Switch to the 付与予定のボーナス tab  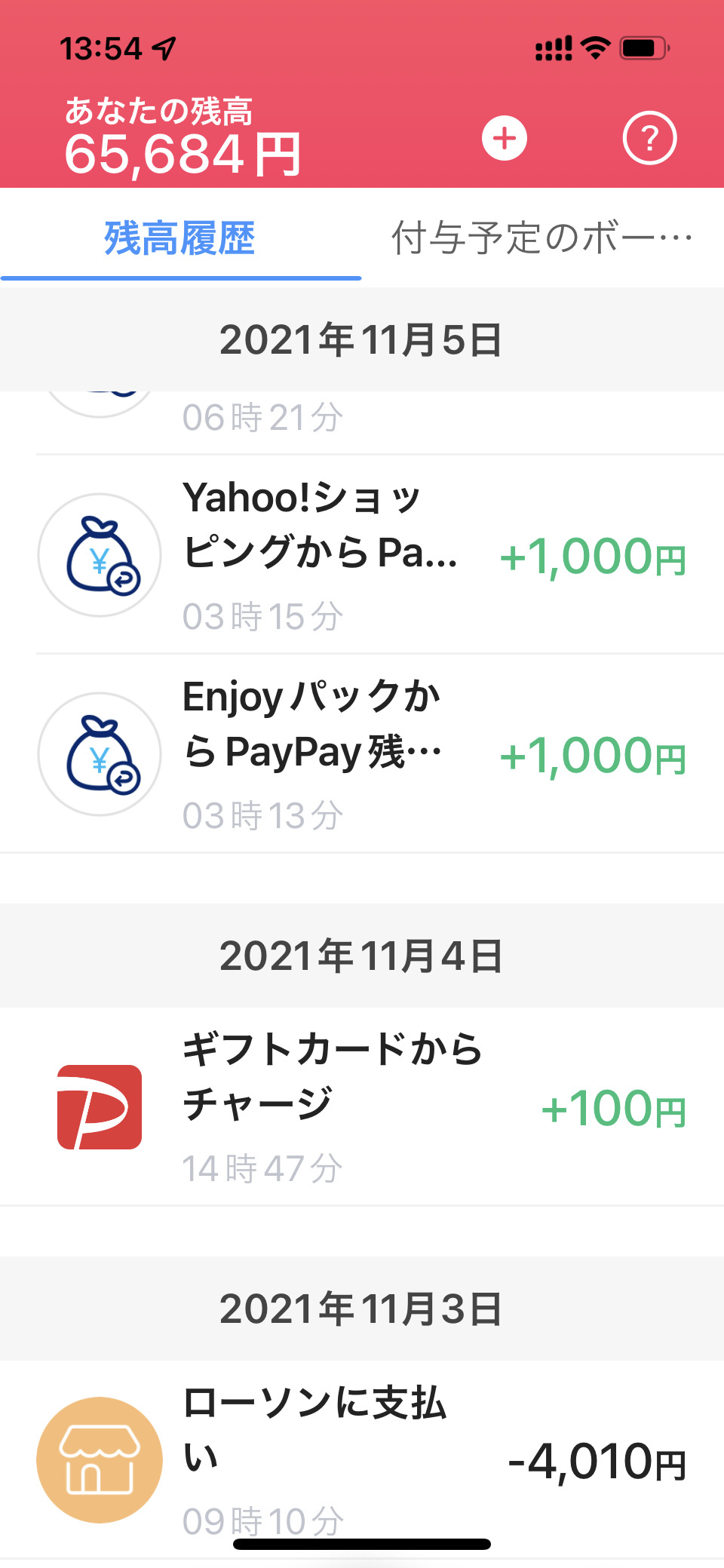click(541, 239)
